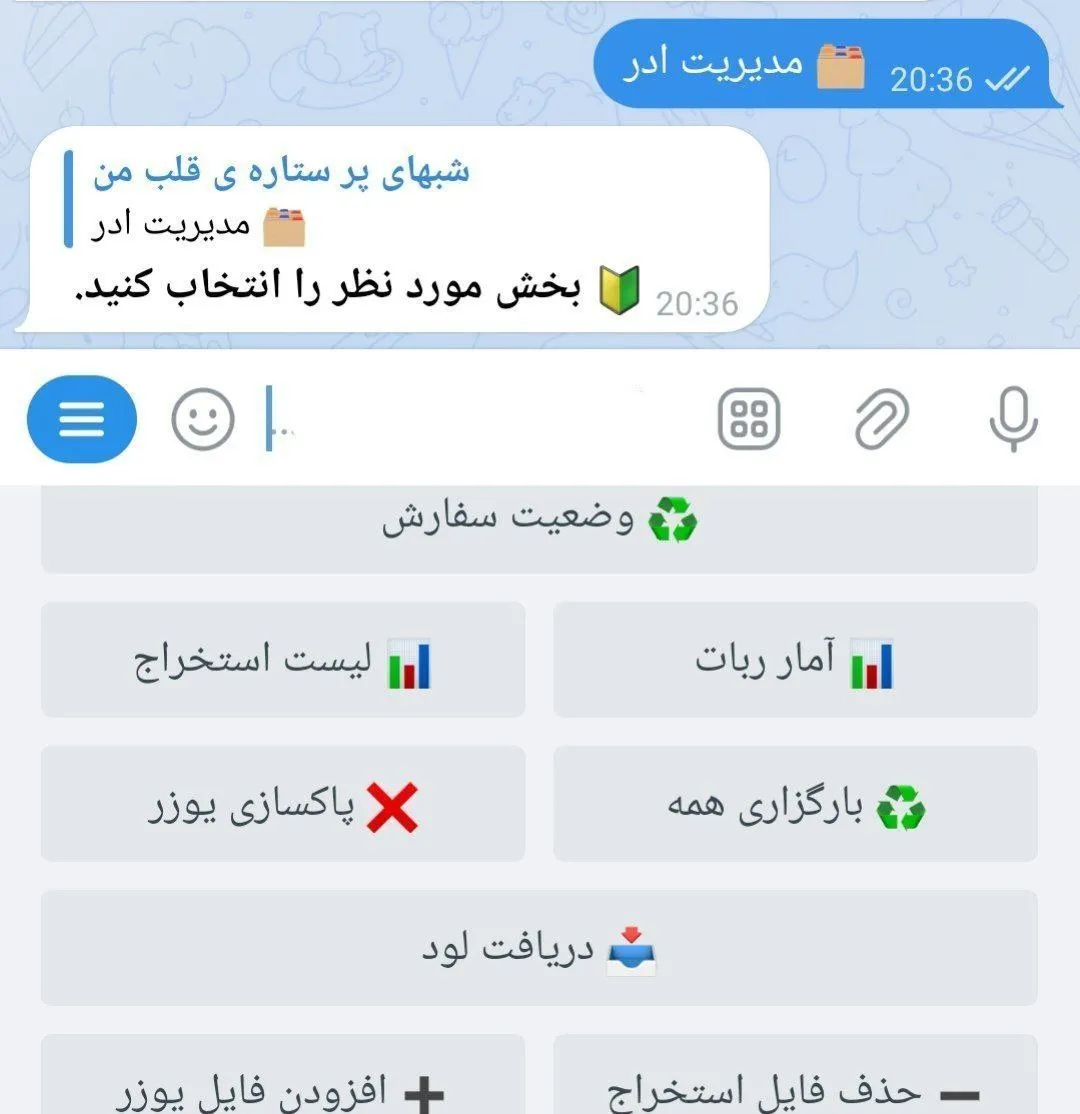Tap پاکسازی یوزر button
The image size is (1080, 1114).
(283, 804)
